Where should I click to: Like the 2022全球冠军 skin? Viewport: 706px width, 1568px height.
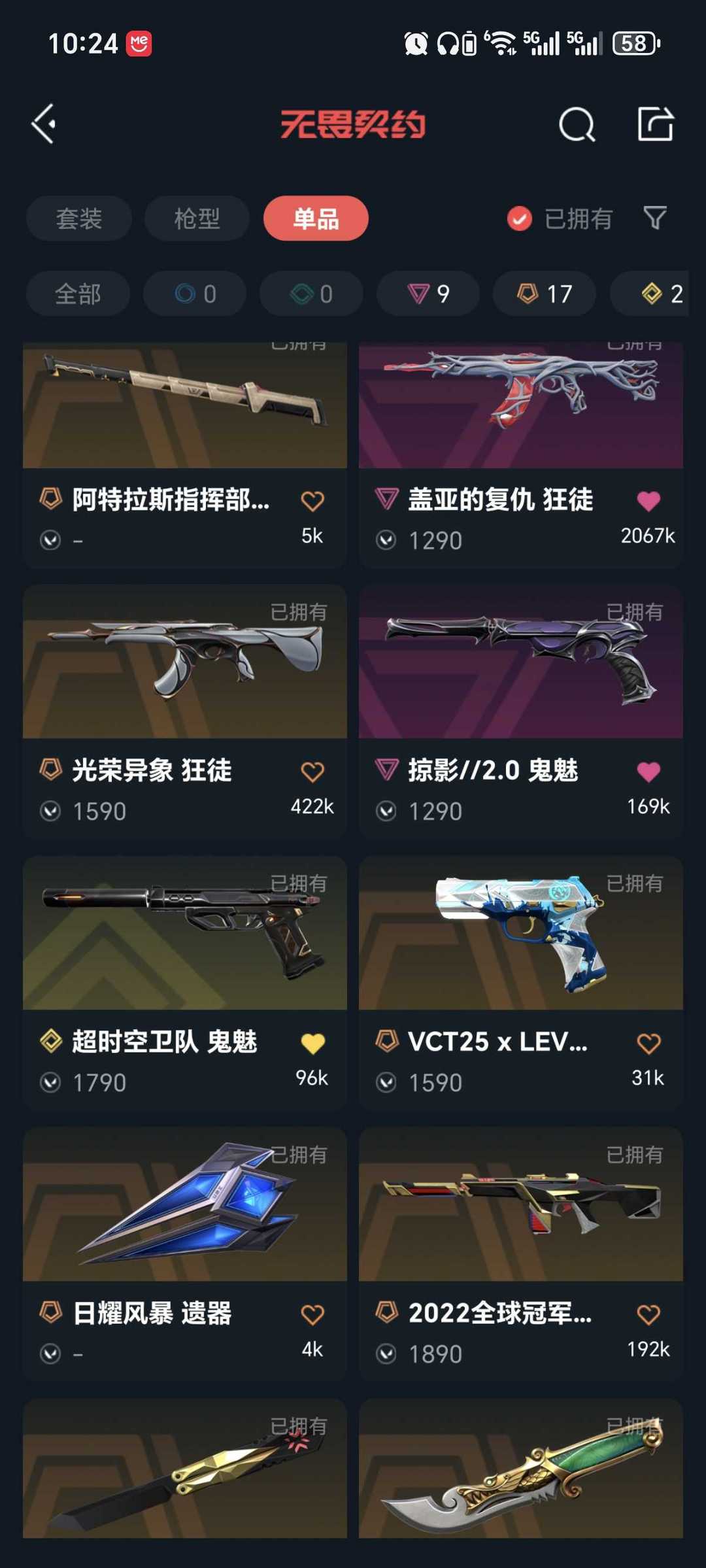pyautogui.click(x=648, y=1315)
